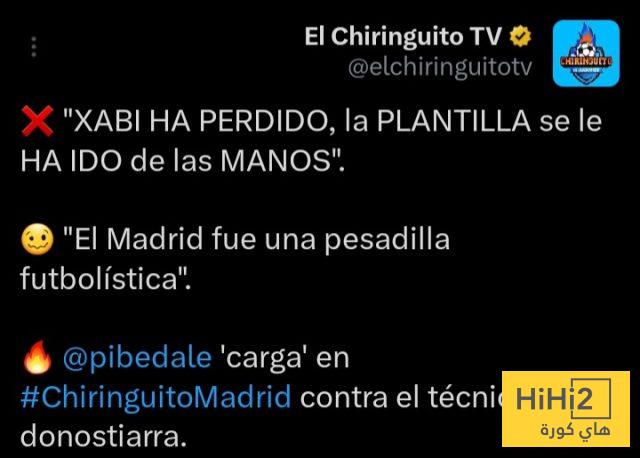
Task: Open the tweet's three-dot overflow menu
Action: 35,48
